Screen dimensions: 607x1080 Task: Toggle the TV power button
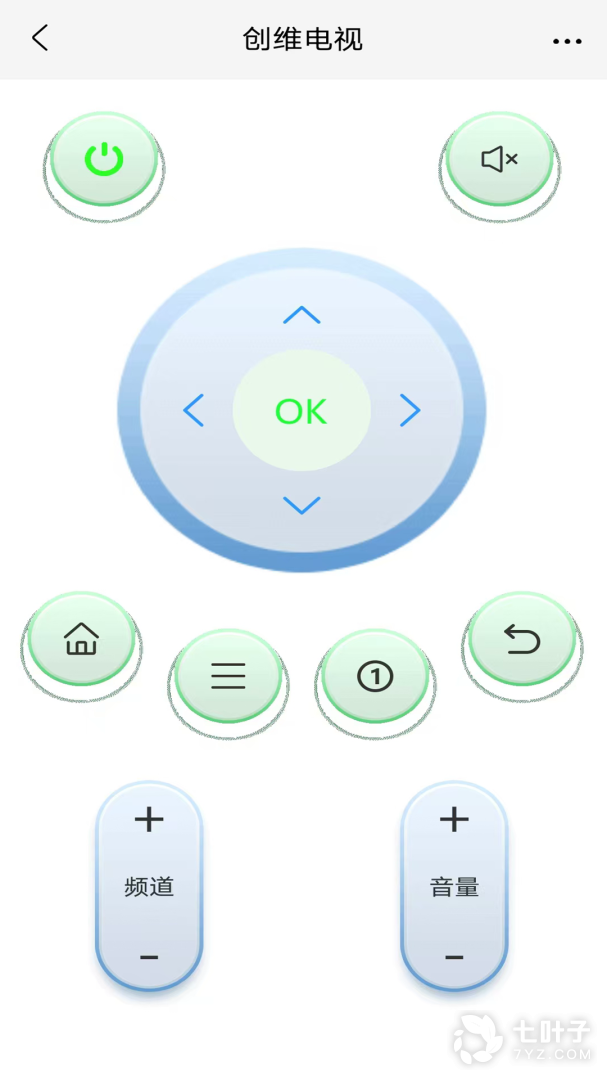click(x=104, y=160)
